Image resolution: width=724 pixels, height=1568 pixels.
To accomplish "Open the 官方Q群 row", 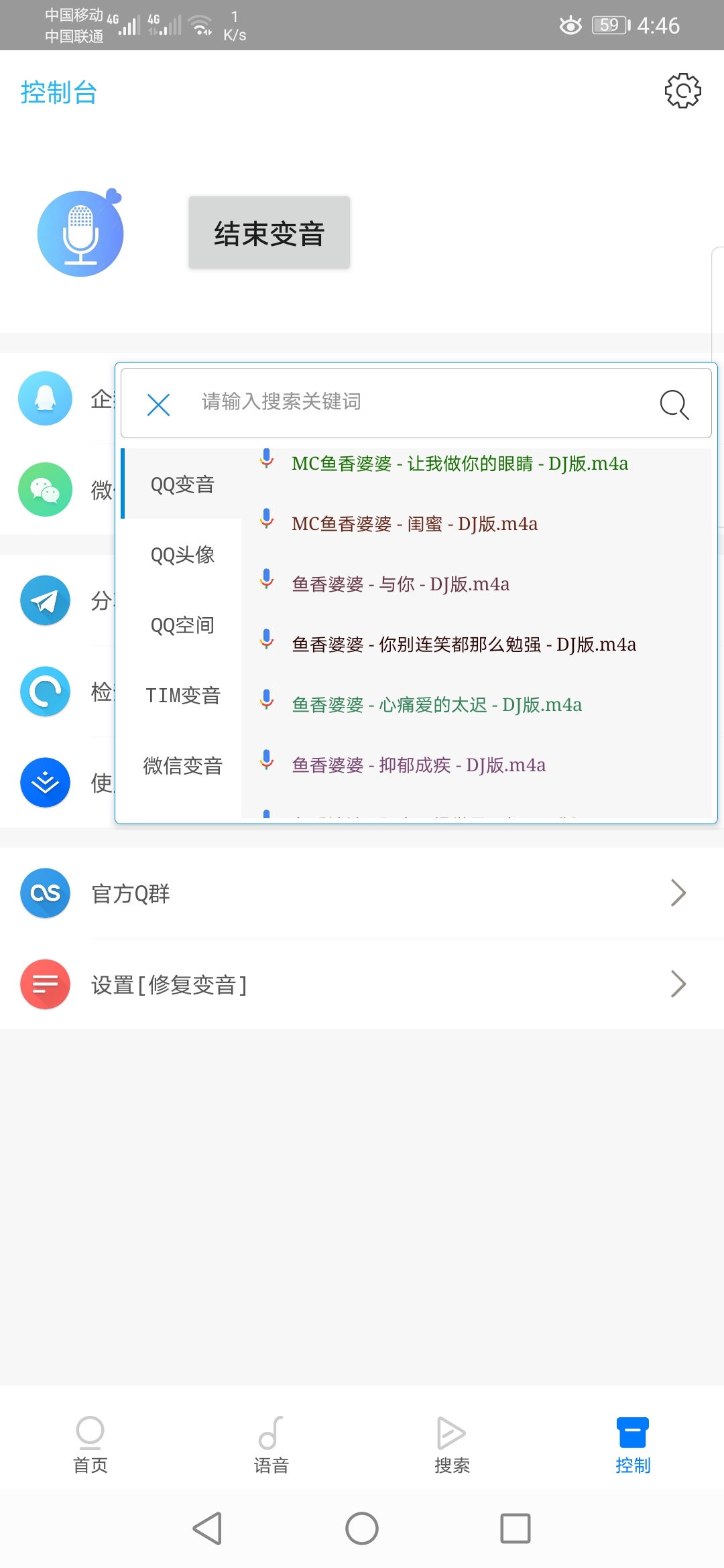I will (x=362, y=893).
